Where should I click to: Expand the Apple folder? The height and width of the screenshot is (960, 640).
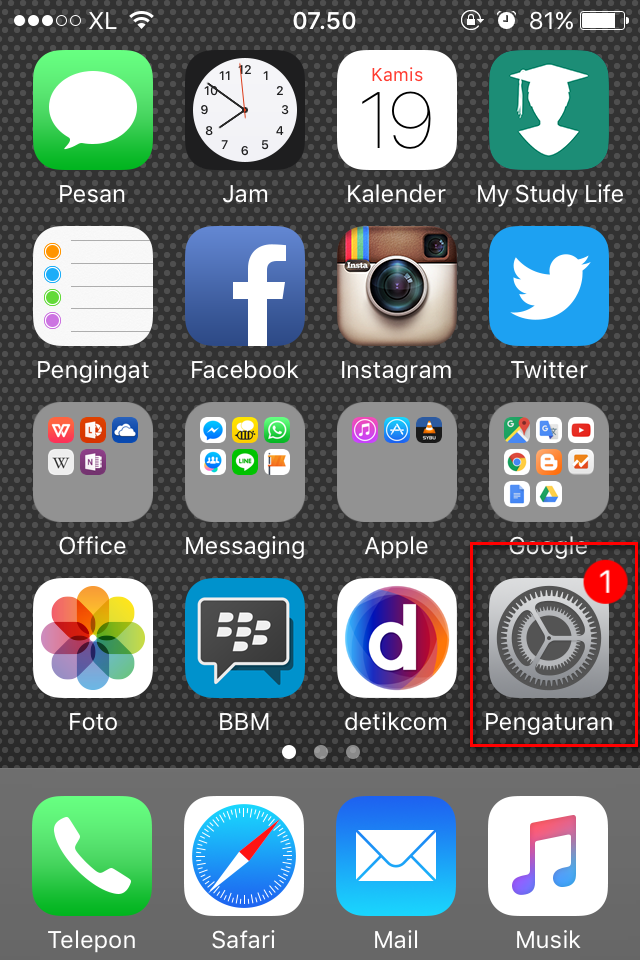click(397, 462)
